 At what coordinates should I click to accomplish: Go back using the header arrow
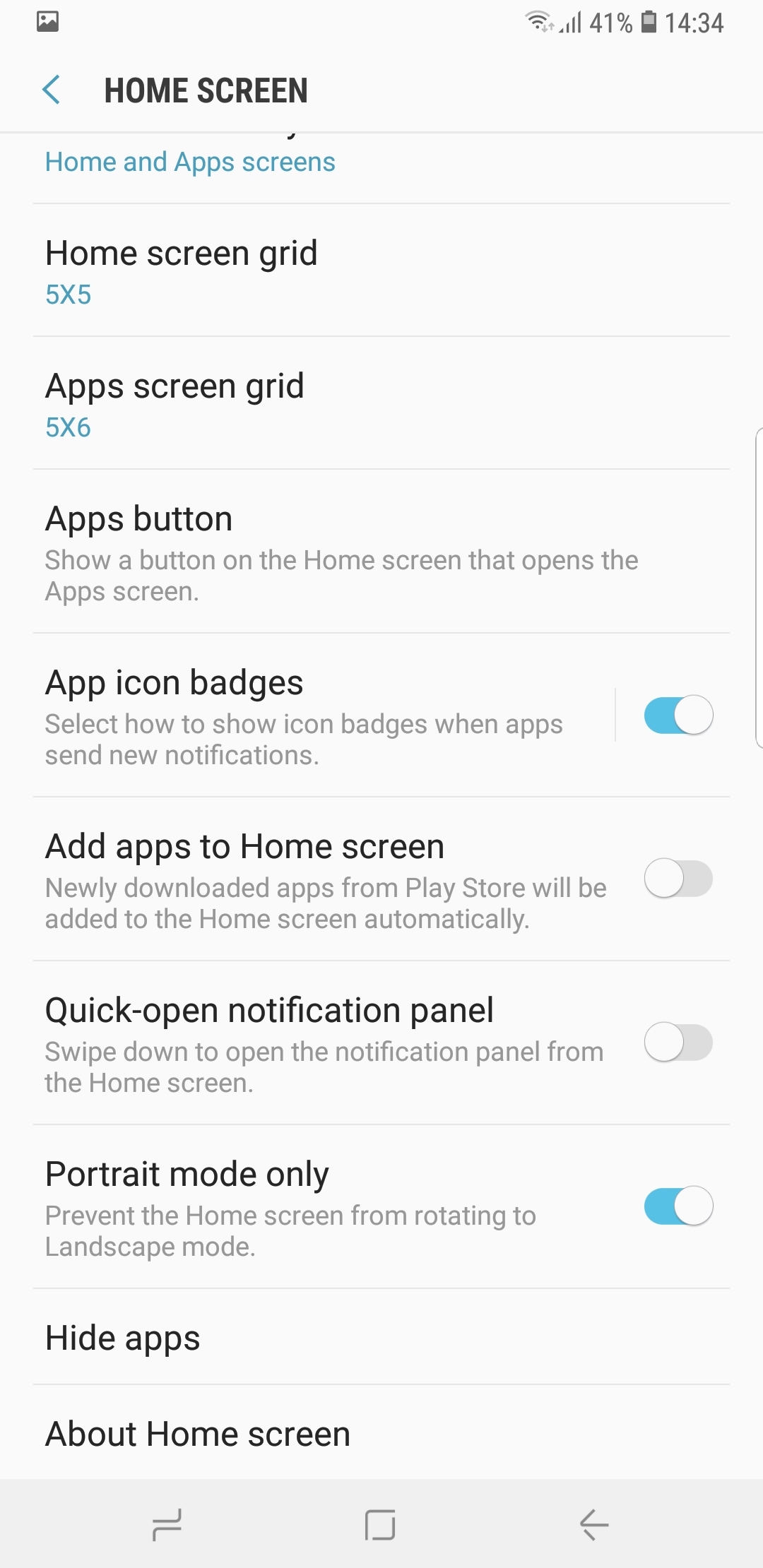point(52,90)
